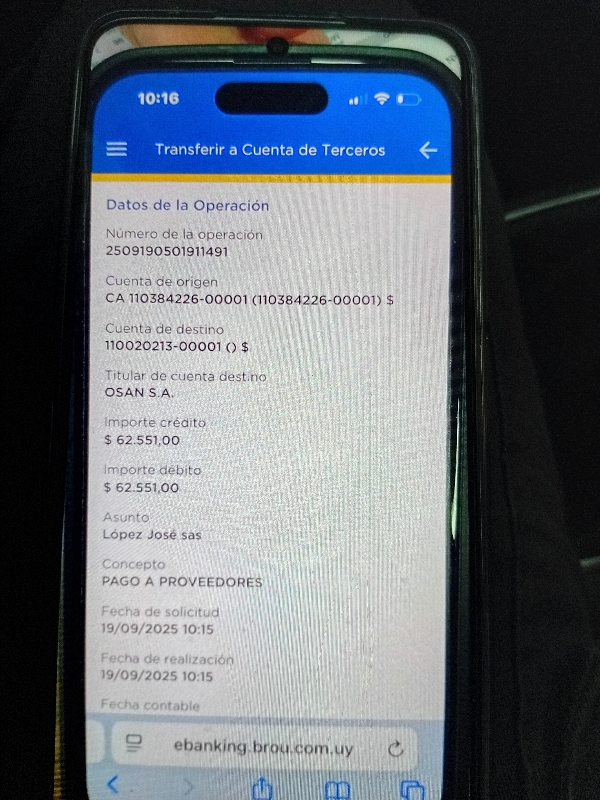Image resolution: width=600 pixels, height=800 pixels.
Task: Open the browser bookmarks
Action: pyautogui.click(x=338, y=790)
